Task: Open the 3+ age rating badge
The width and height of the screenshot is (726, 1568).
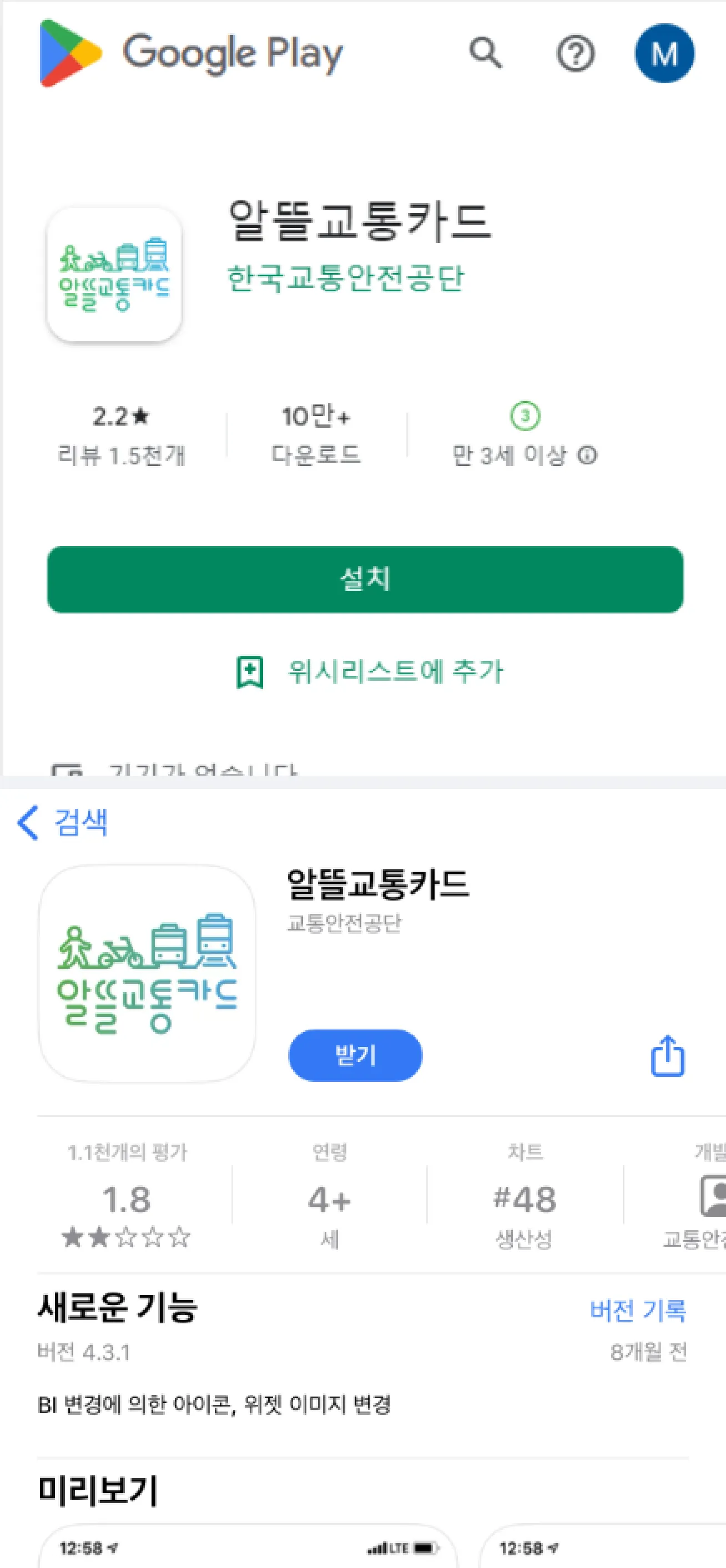Action: (x=525, y=416)
